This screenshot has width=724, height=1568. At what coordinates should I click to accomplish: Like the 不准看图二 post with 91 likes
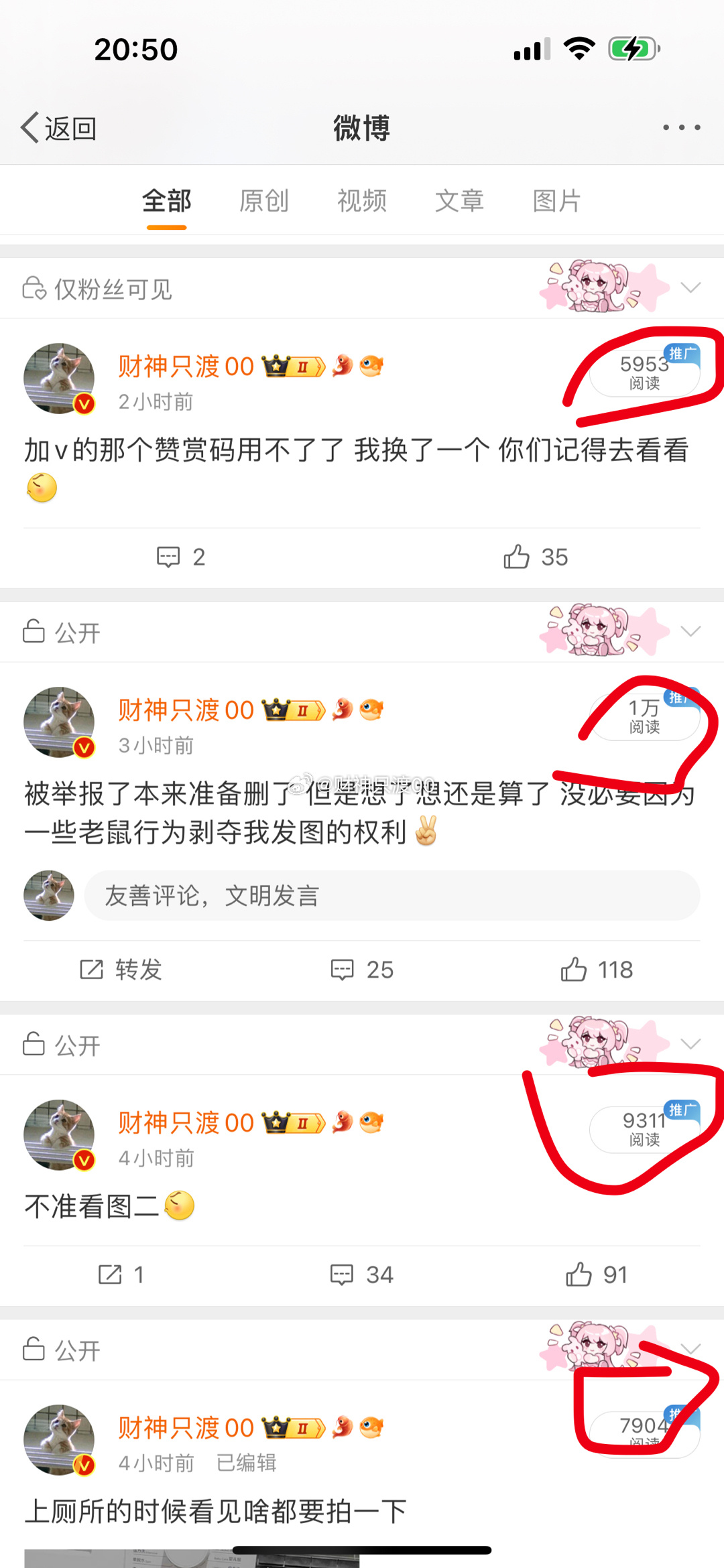(597, 1275)
